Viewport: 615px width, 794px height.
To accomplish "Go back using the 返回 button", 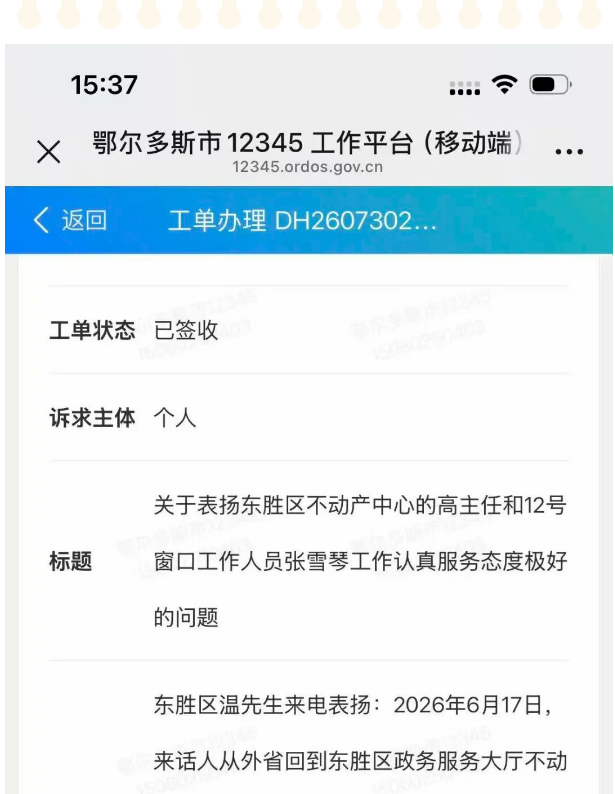I will tap(70, 220).
